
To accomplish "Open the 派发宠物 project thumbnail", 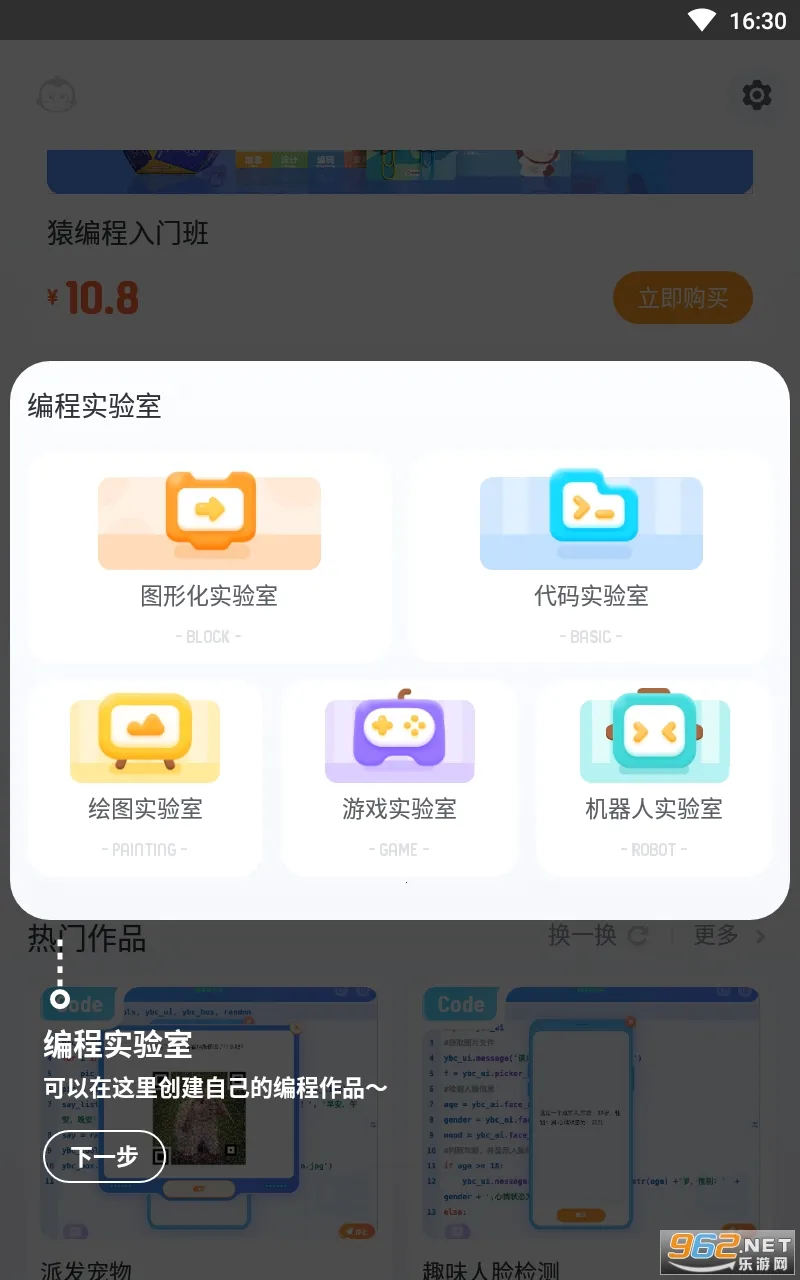I will tap(210, 1110).
